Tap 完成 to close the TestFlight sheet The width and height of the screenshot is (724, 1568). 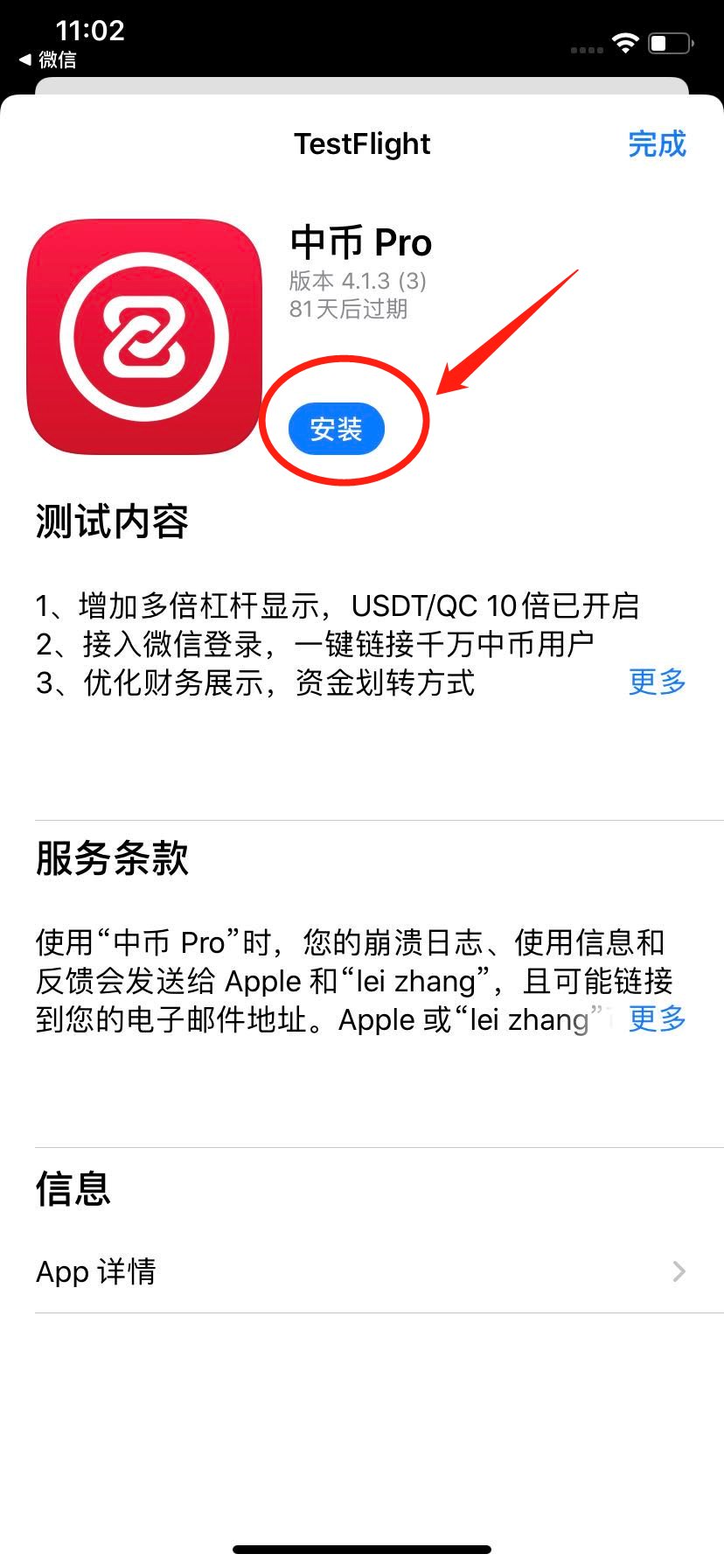657,143
